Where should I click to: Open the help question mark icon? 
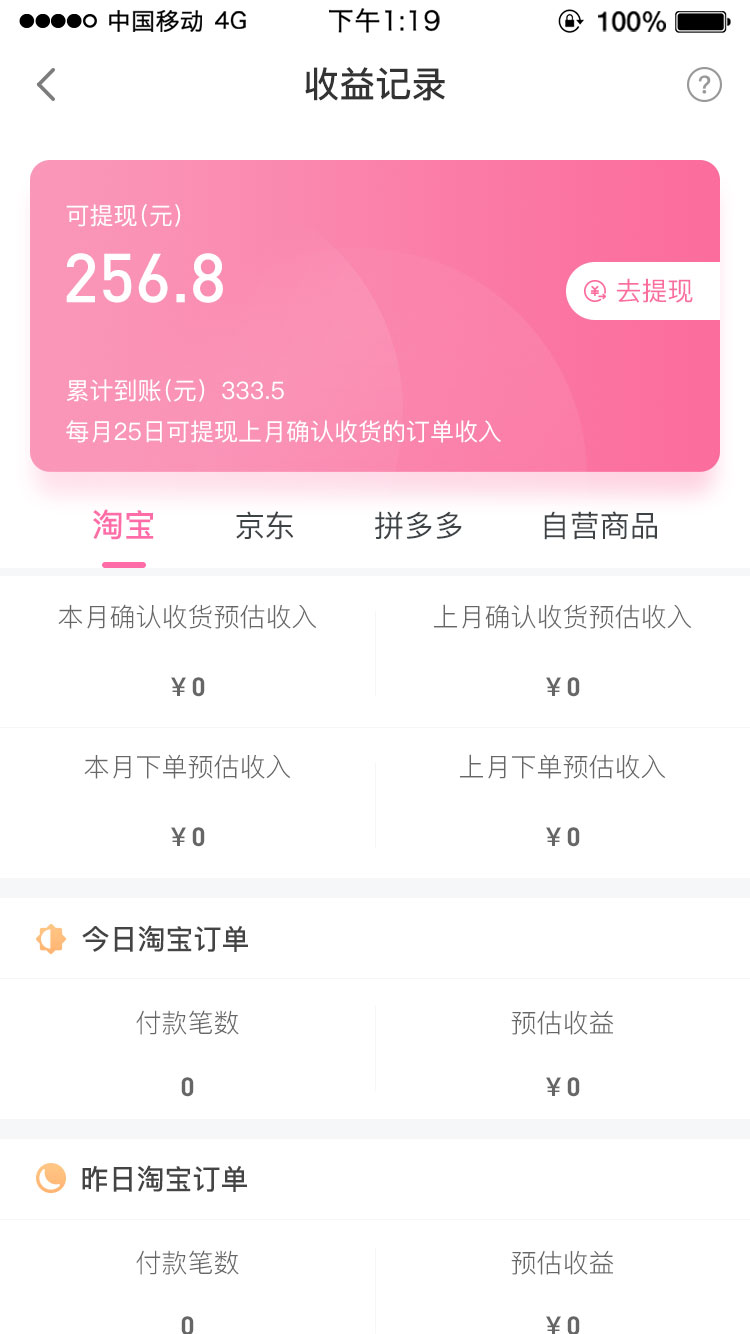pos(704,85)
